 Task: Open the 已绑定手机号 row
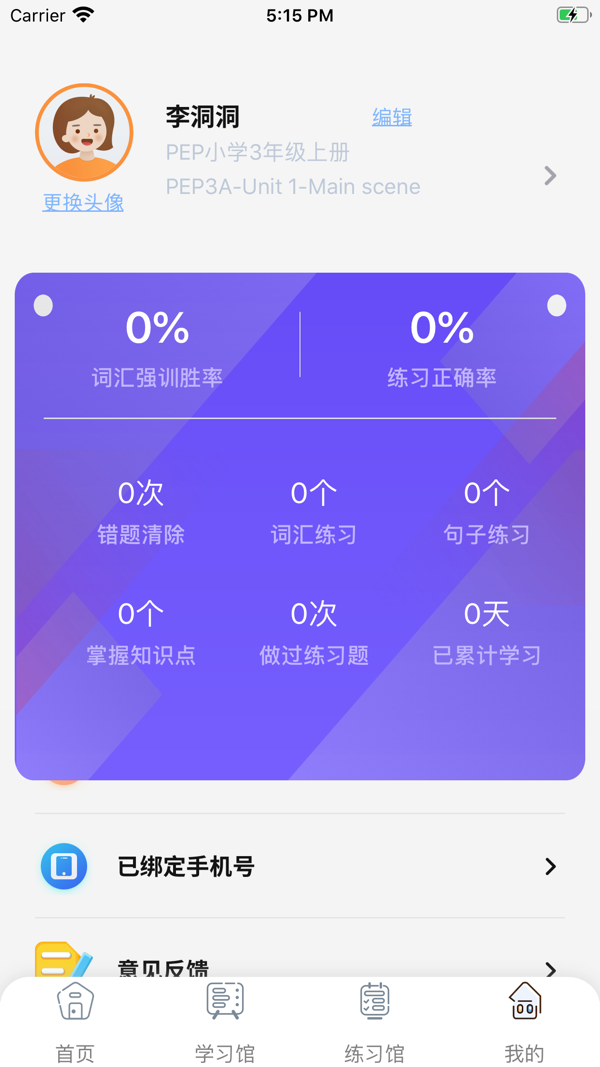[x=300, y=867]
